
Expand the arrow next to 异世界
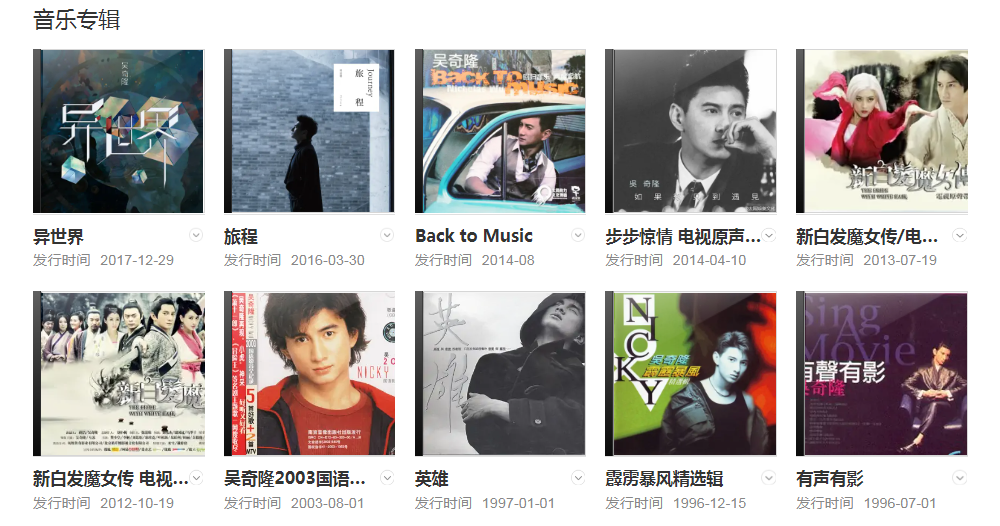pyautogui.click(x=196, y=235)
